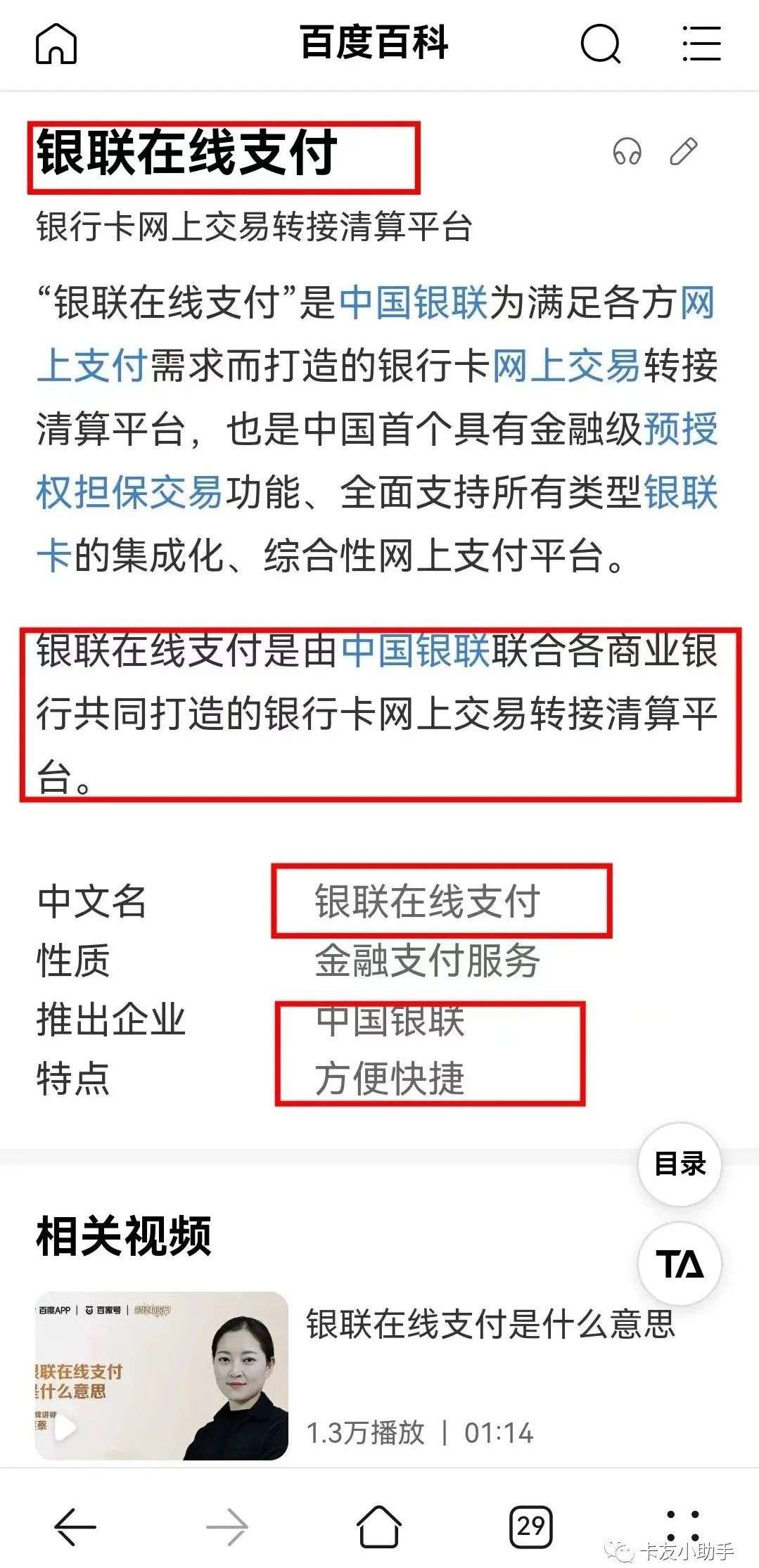
Task: Open the 中国银联 link in the first paragraph
Action: click(414, 302)
